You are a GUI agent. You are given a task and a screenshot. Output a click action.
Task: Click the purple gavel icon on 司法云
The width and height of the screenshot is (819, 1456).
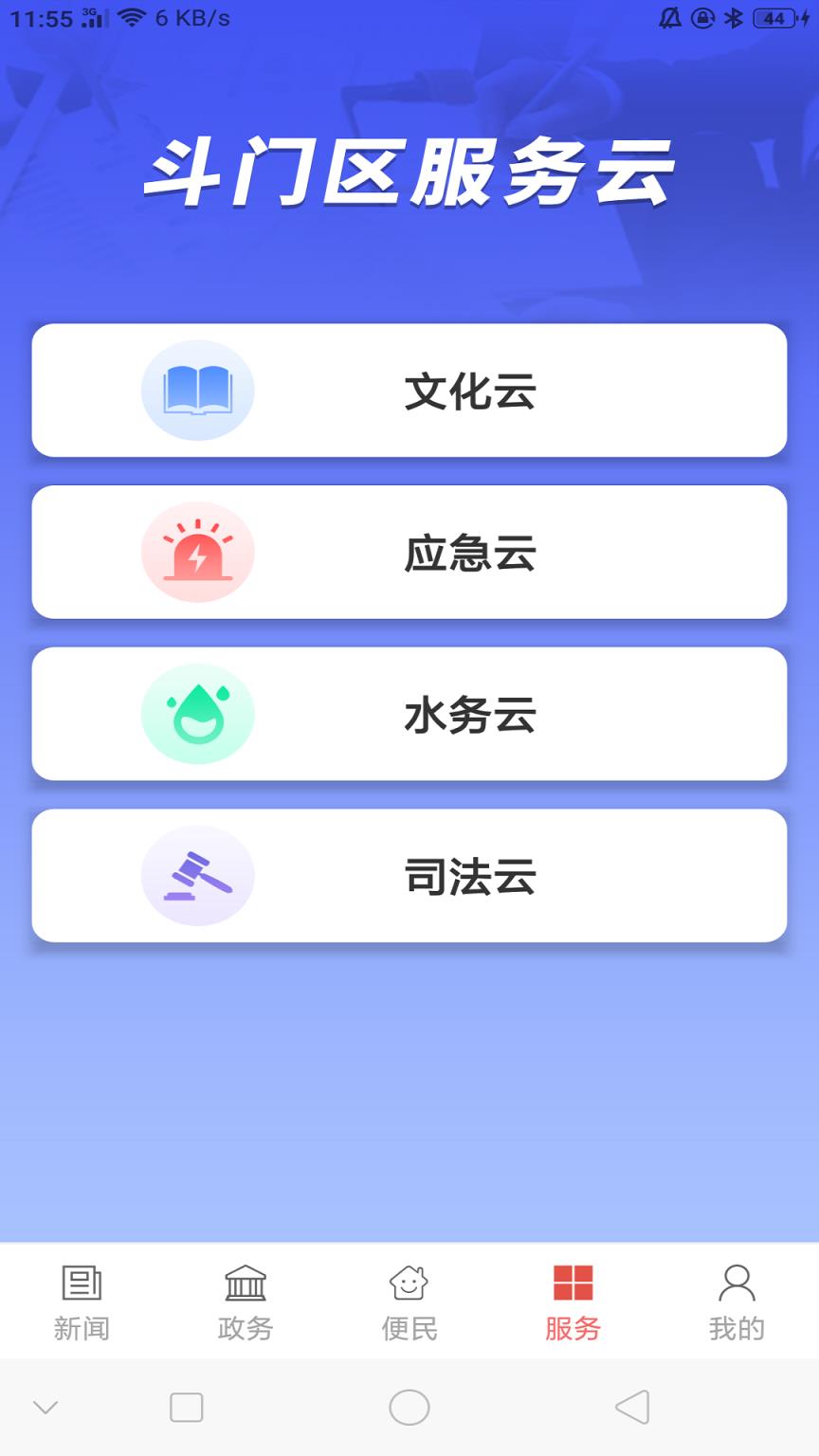(x=198, y=875)
